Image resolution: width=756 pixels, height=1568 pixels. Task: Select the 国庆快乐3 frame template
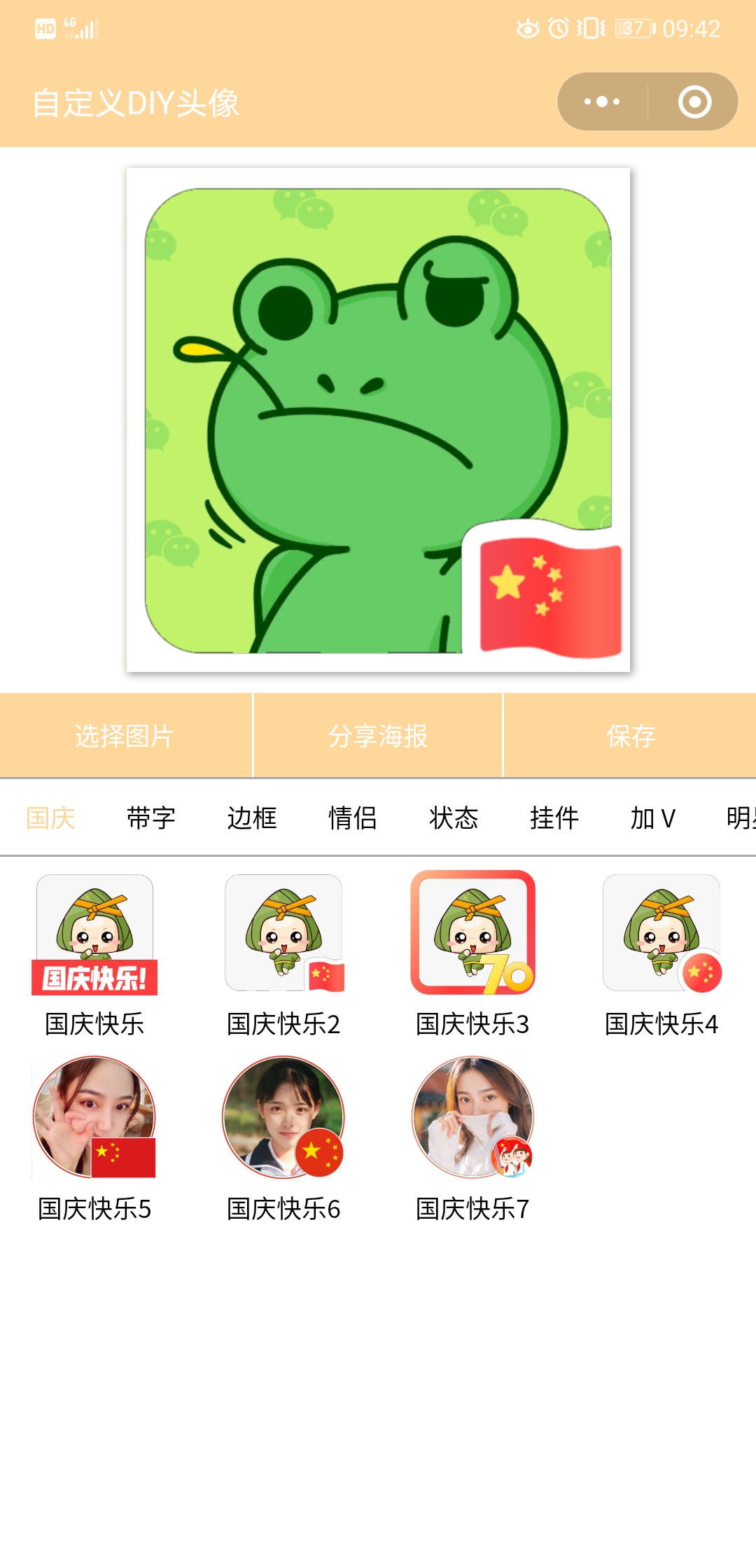coord(472,934)
